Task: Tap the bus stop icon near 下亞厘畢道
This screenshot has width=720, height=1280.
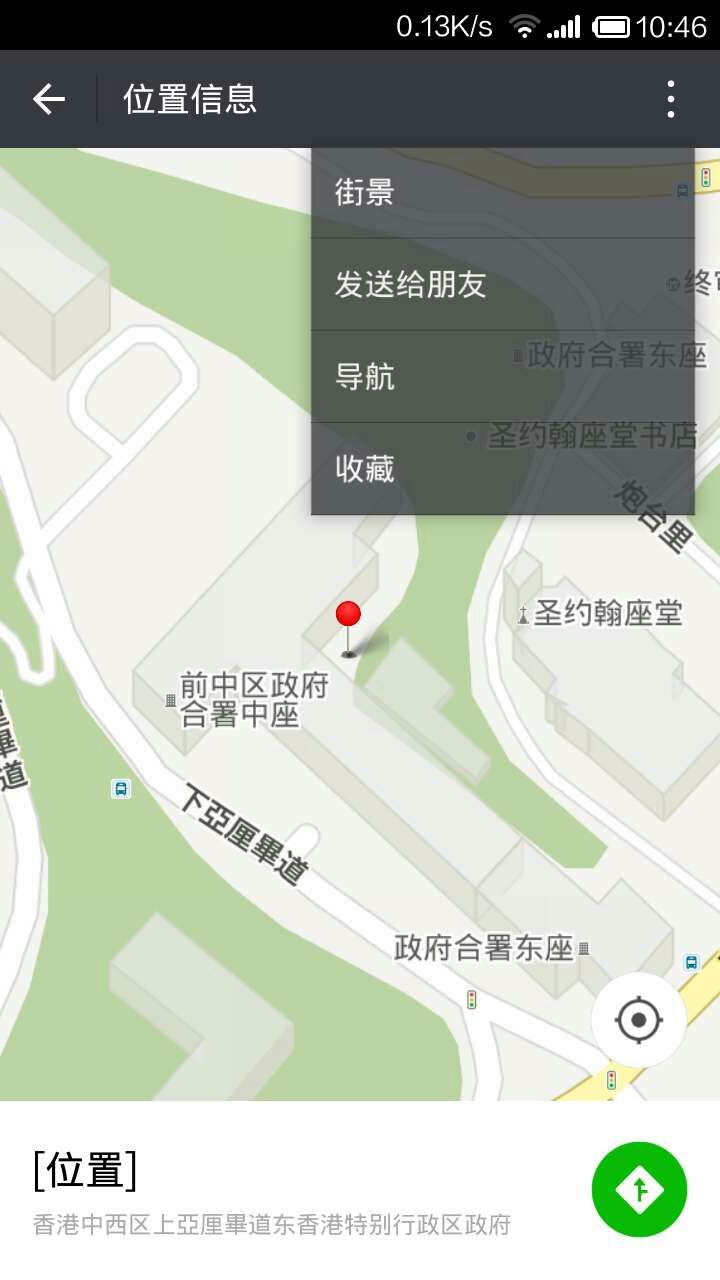Action: click(120, 789)
